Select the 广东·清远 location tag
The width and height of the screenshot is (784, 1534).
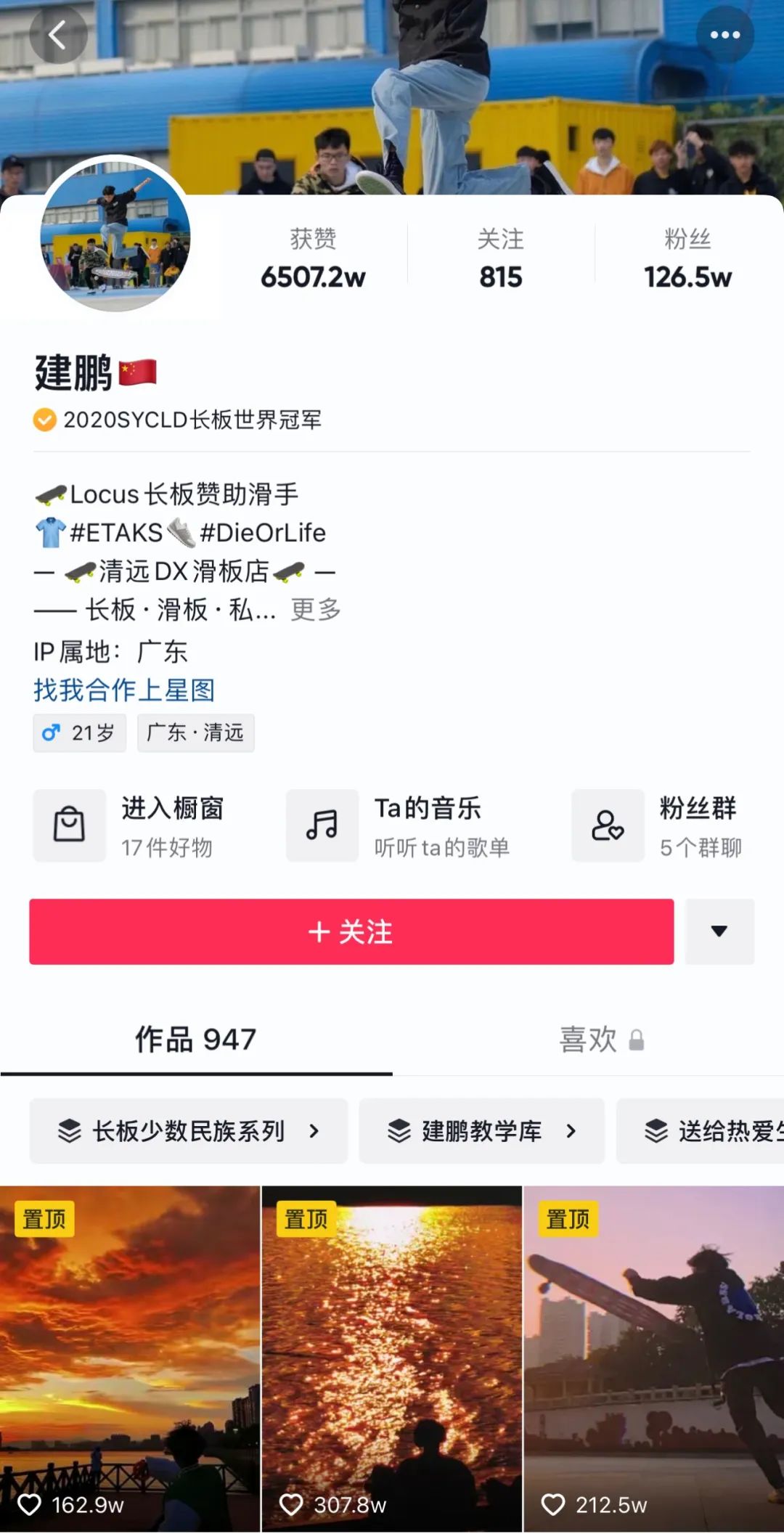coord(196,733)
